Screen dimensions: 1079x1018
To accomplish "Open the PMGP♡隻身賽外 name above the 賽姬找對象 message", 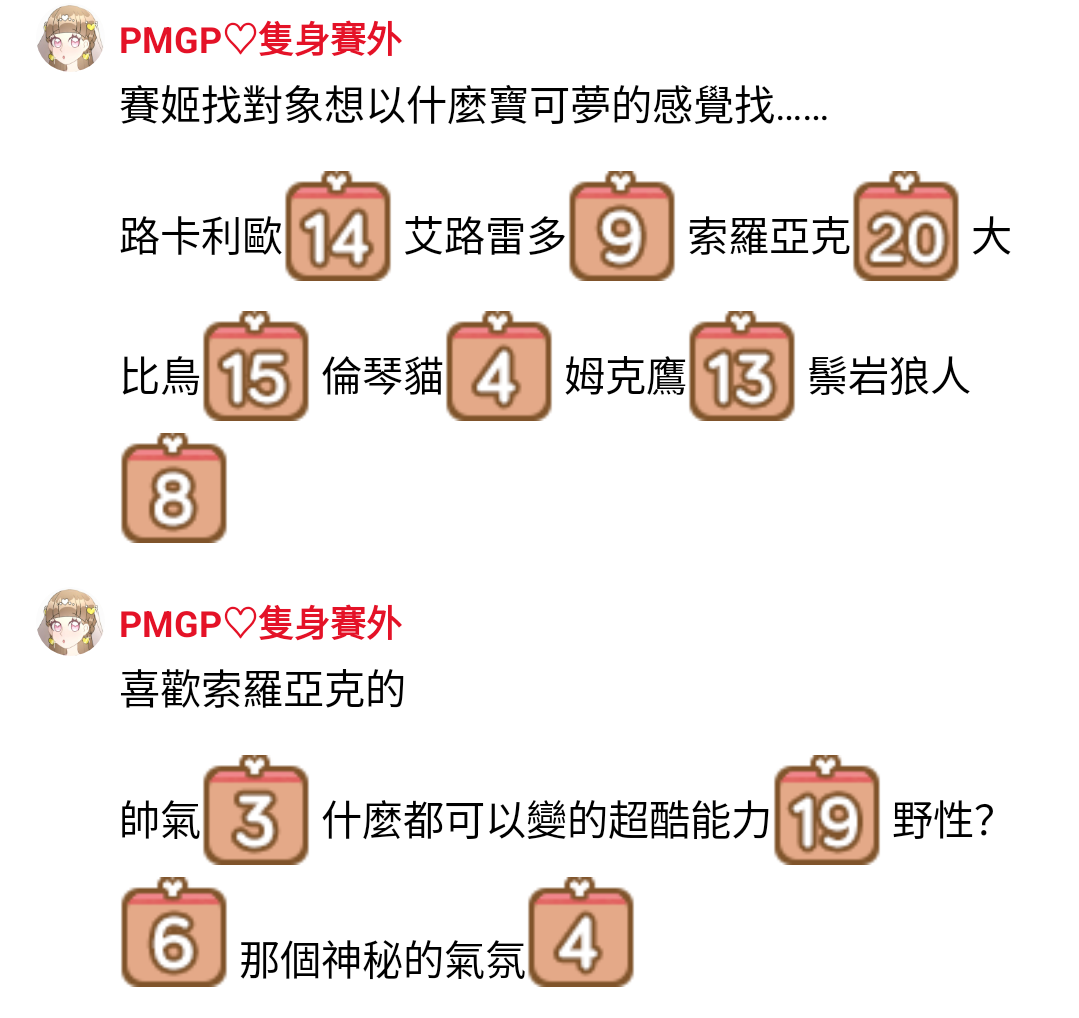I will pyautogui.click(x=260, y=40).
